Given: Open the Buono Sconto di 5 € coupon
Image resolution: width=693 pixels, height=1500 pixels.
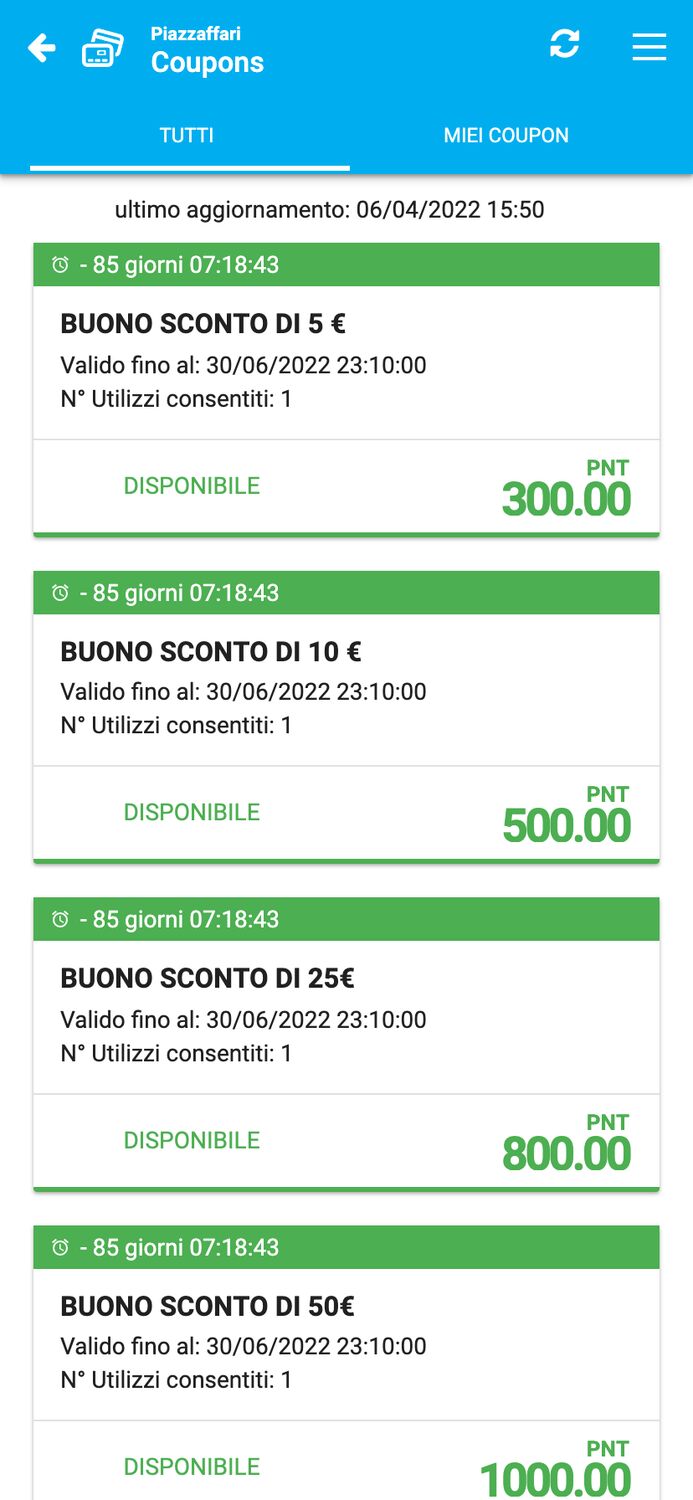Looking at the screenshot, I should pyautogui.click(x=346, y=390).
